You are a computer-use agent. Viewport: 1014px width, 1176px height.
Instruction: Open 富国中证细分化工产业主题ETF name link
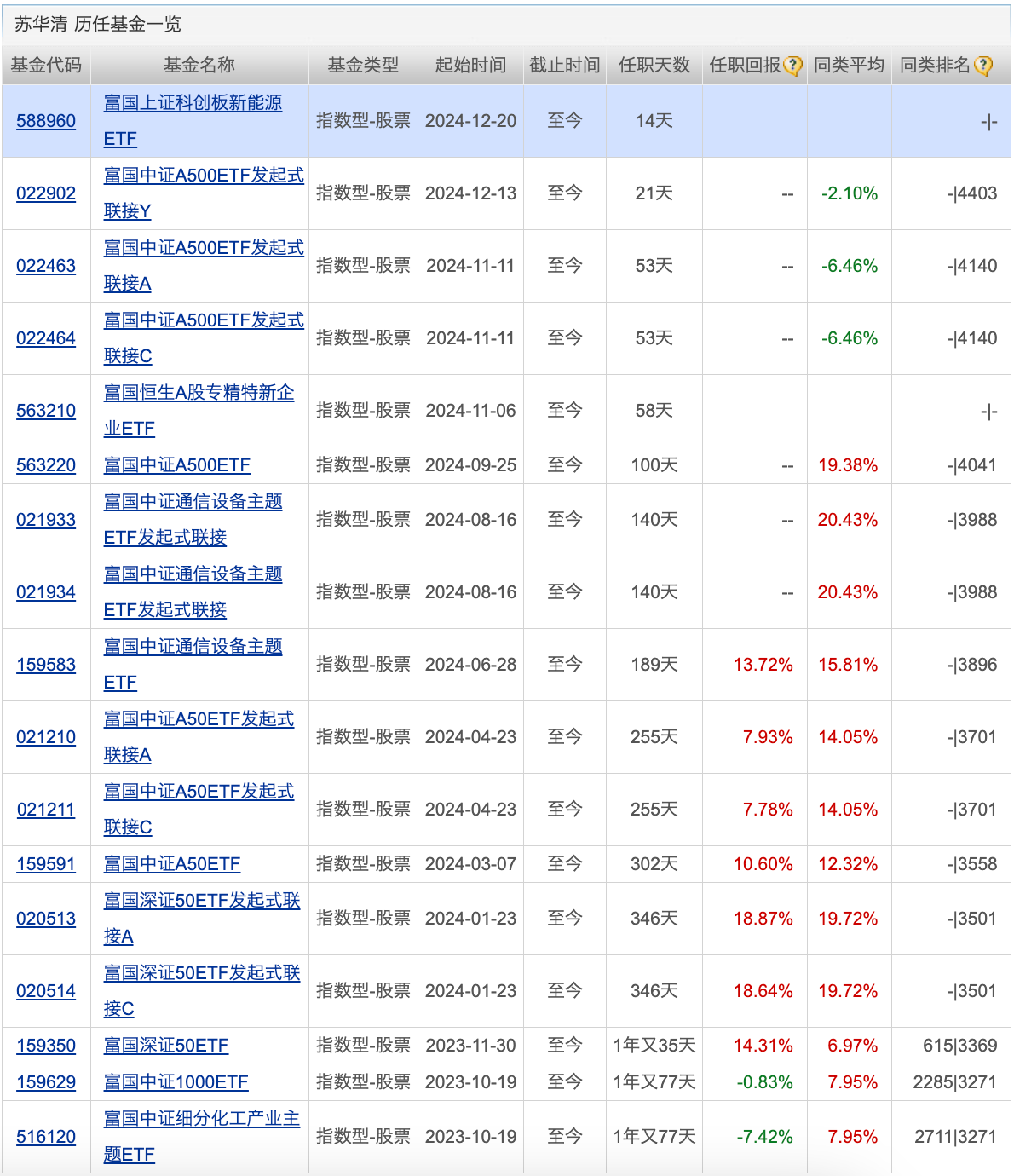[x=201, y=1118]
